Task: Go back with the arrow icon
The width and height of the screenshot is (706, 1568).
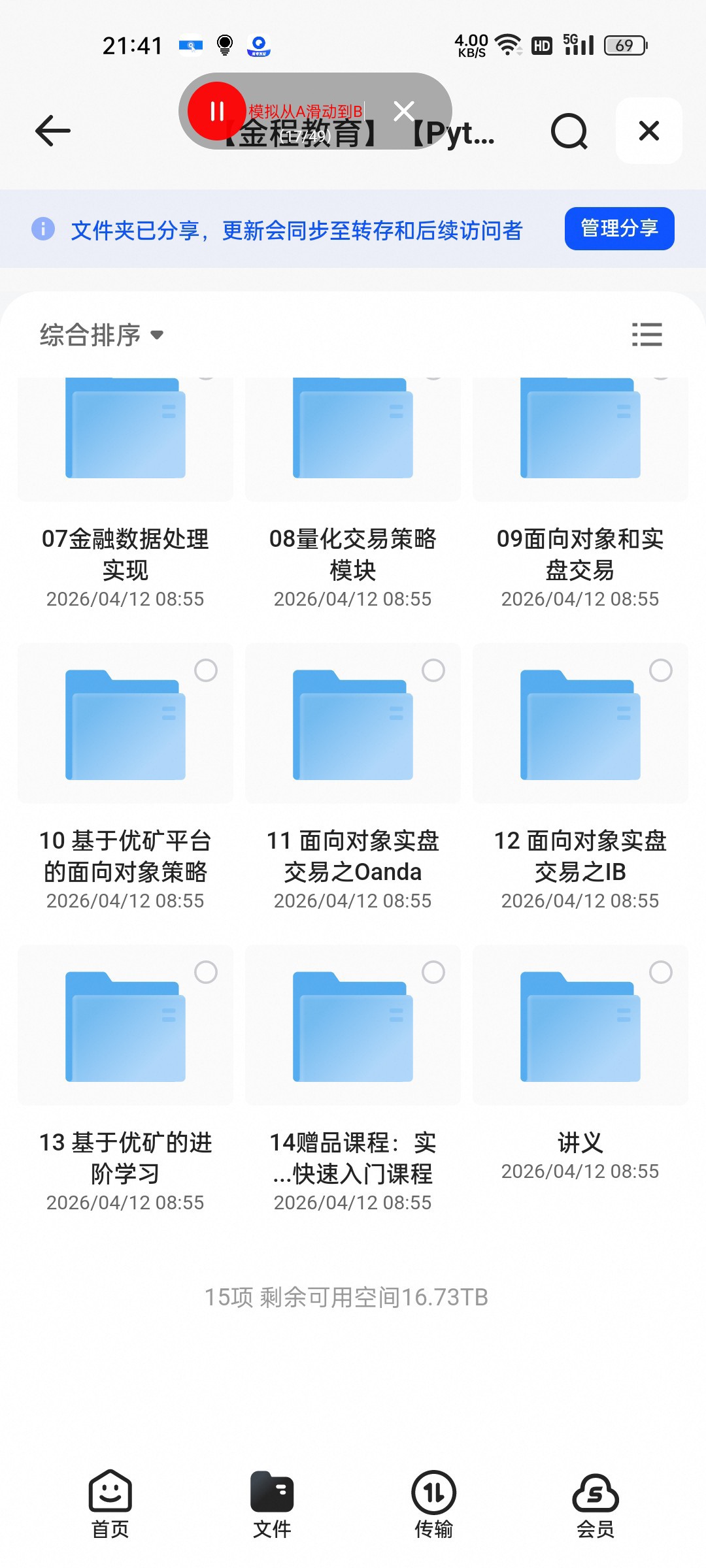Action: pyautogui.click(x=53, y=131)
